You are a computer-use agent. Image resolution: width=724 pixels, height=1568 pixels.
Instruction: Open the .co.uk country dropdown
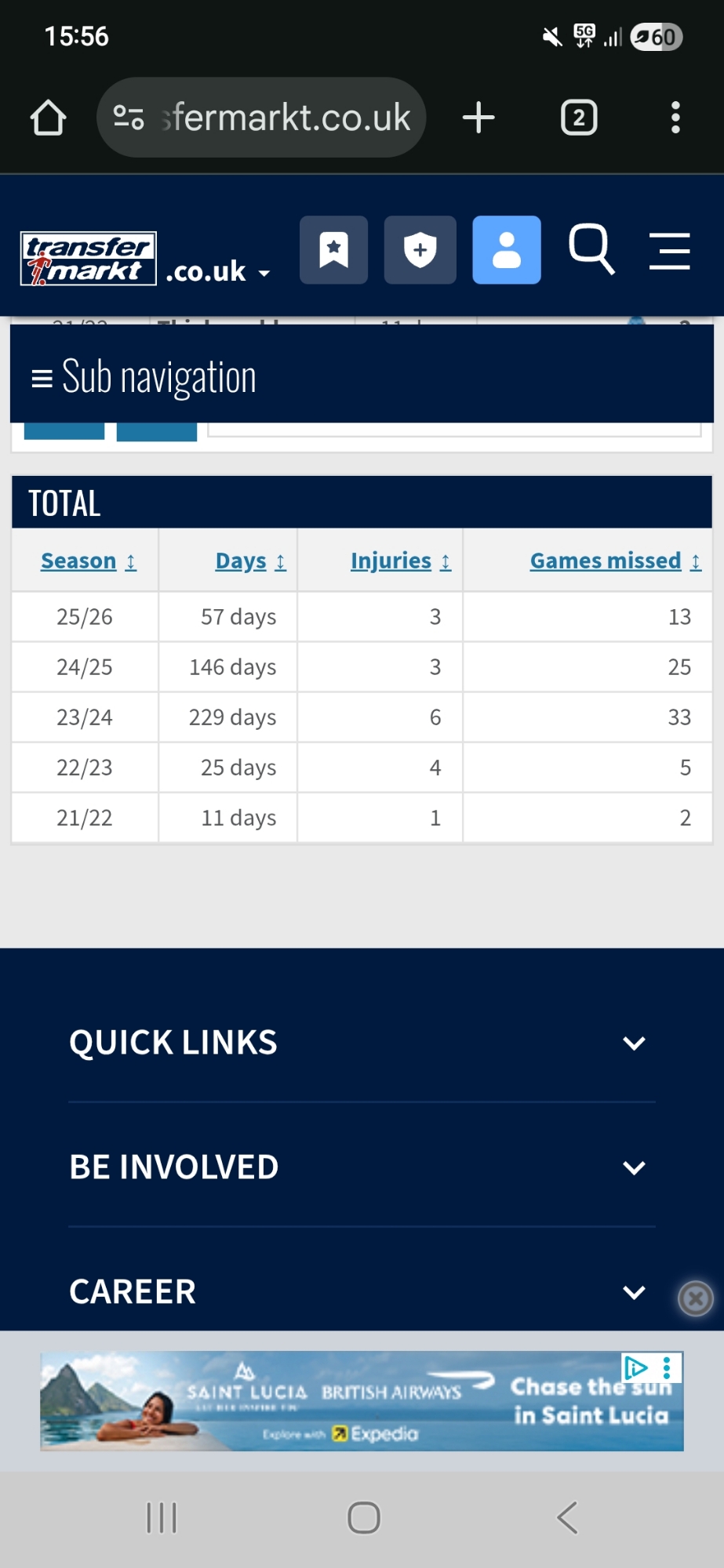(x=218, y=271)
